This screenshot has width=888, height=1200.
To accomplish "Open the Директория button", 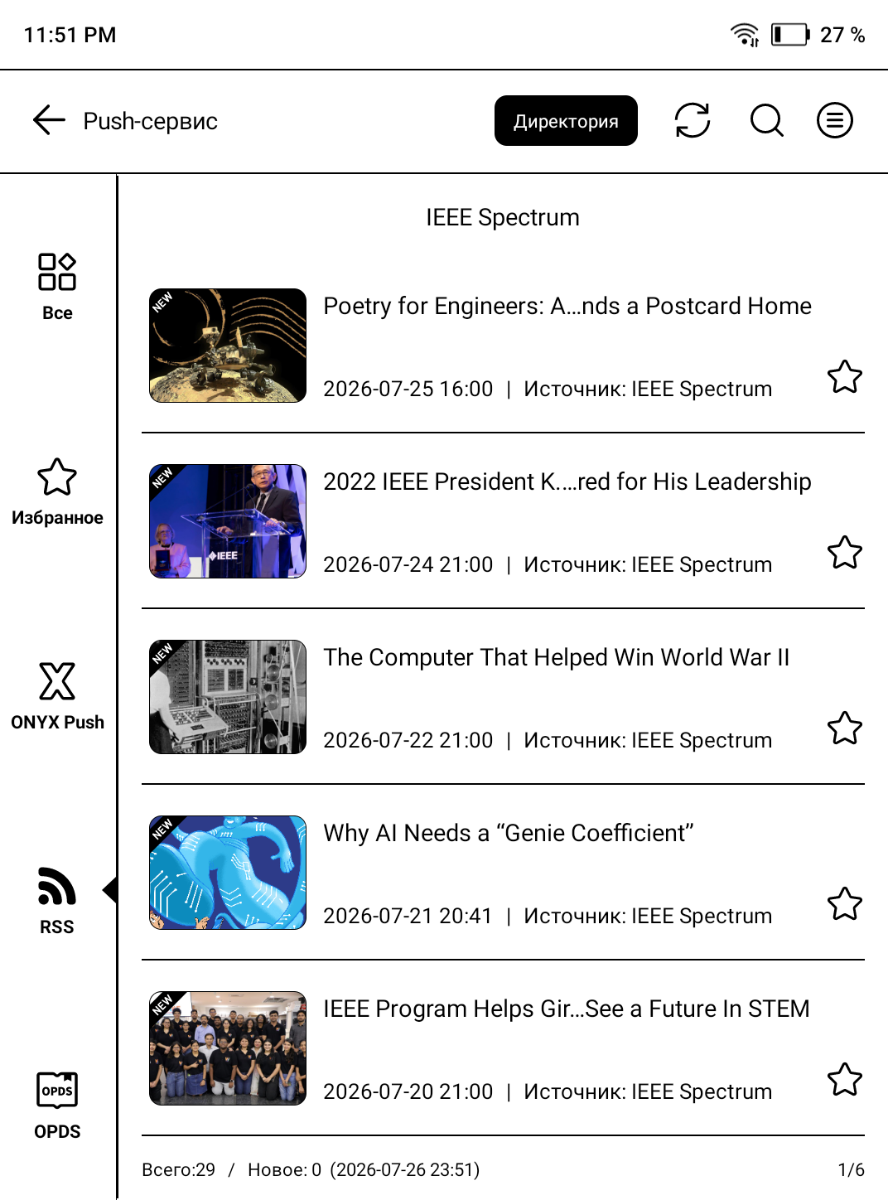I will 566,121.
